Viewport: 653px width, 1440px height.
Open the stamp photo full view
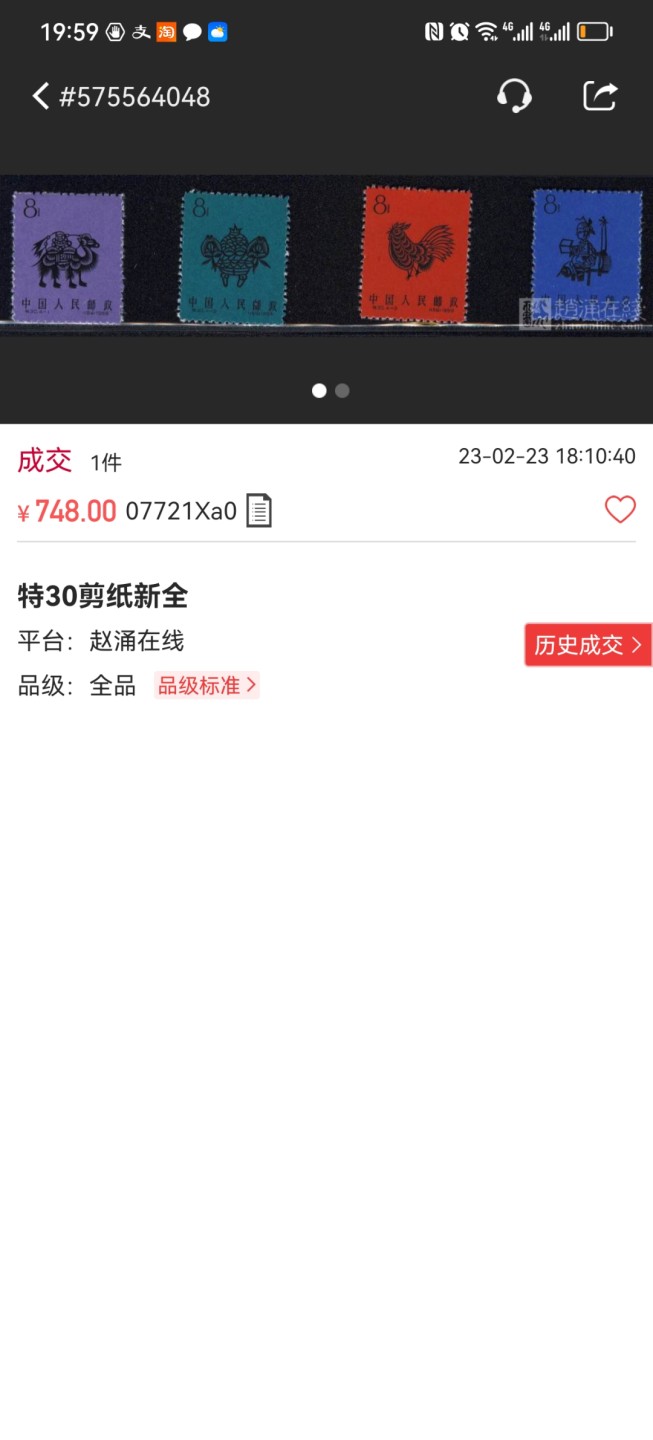point(326,256)
